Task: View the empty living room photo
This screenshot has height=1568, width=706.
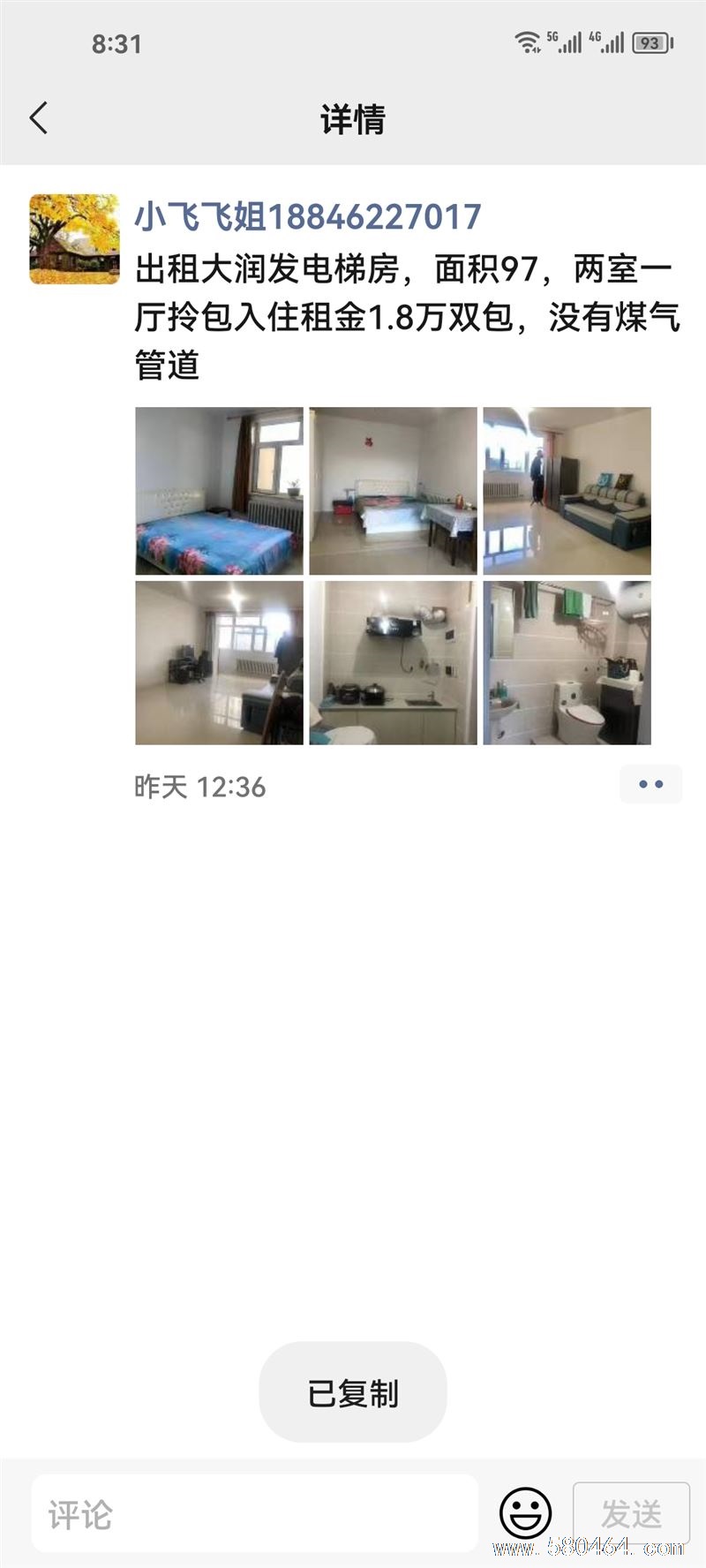Action: pos(219,662)
